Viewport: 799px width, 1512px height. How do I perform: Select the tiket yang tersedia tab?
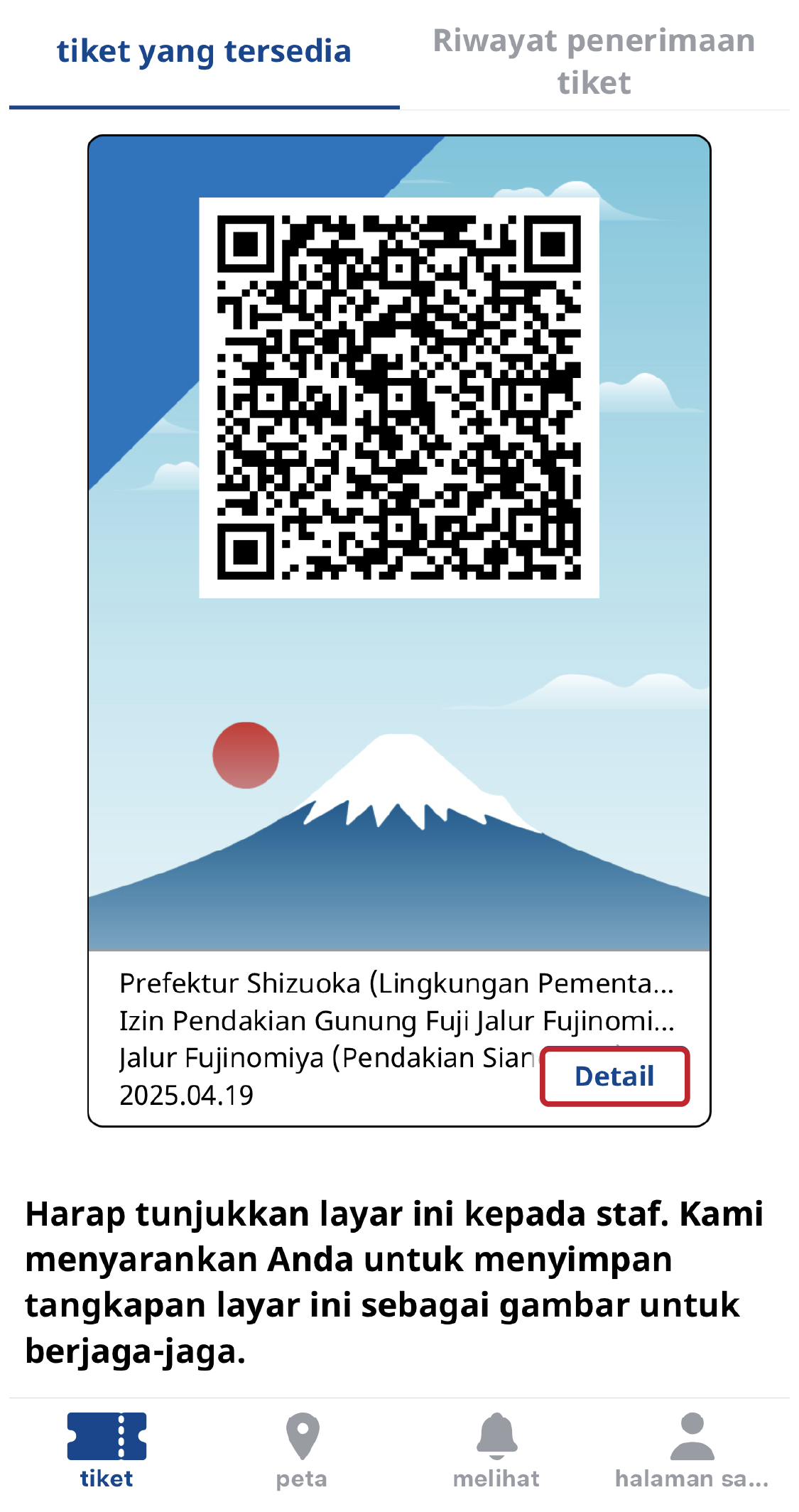pos(204,51)
